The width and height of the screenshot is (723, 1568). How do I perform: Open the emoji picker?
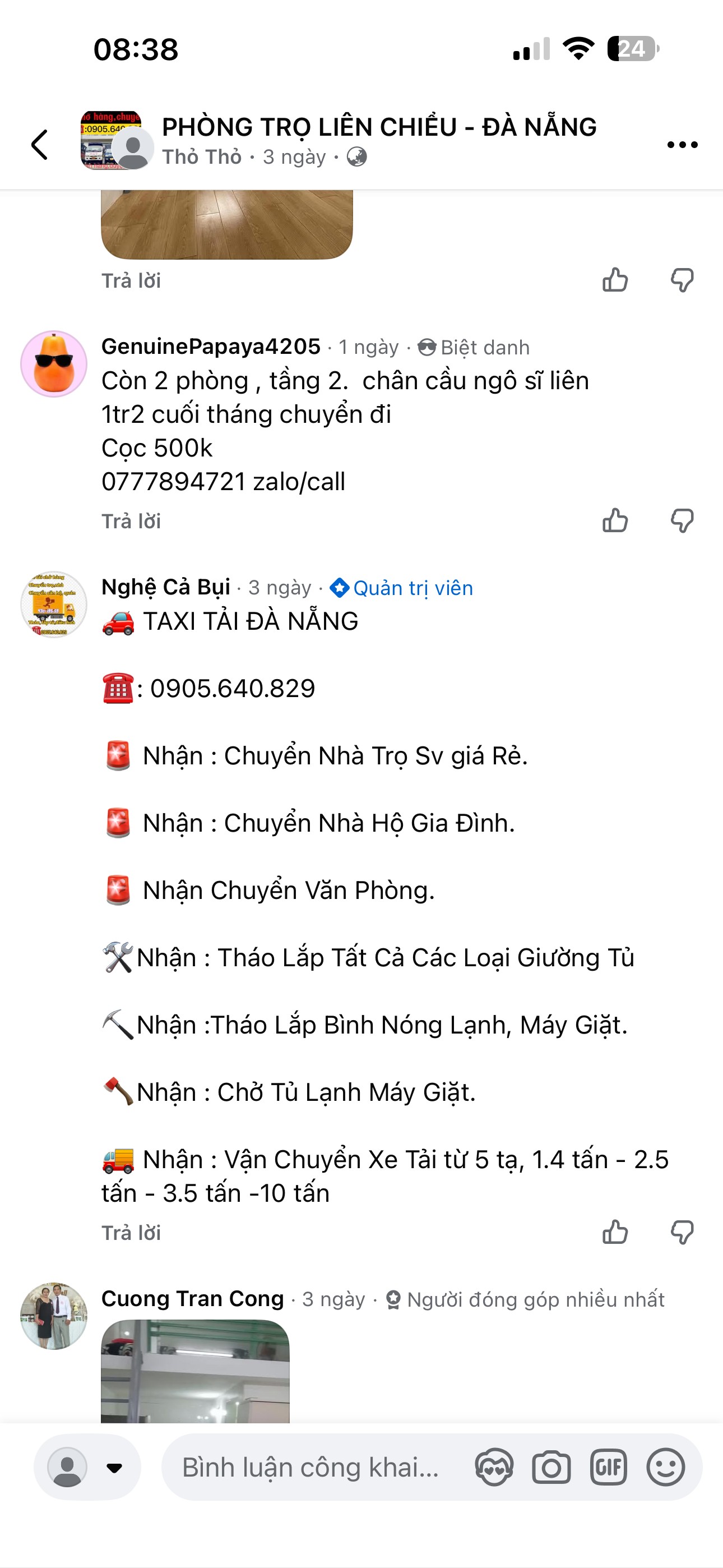[x=665, y=1468]
